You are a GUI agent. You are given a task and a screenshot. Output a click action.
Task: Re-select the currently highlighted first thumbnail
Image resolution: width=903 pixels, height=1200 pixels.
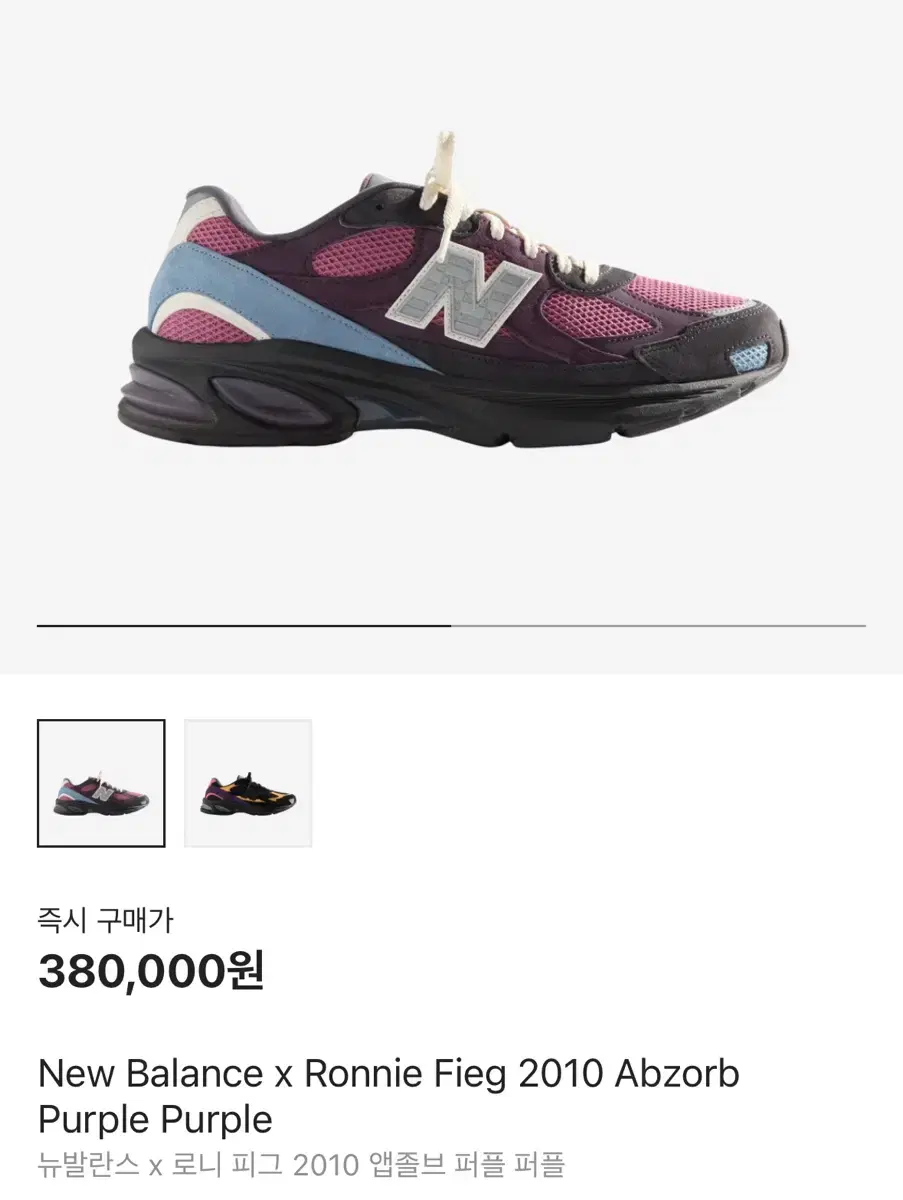pyautogui.click(x=100, y=783)
